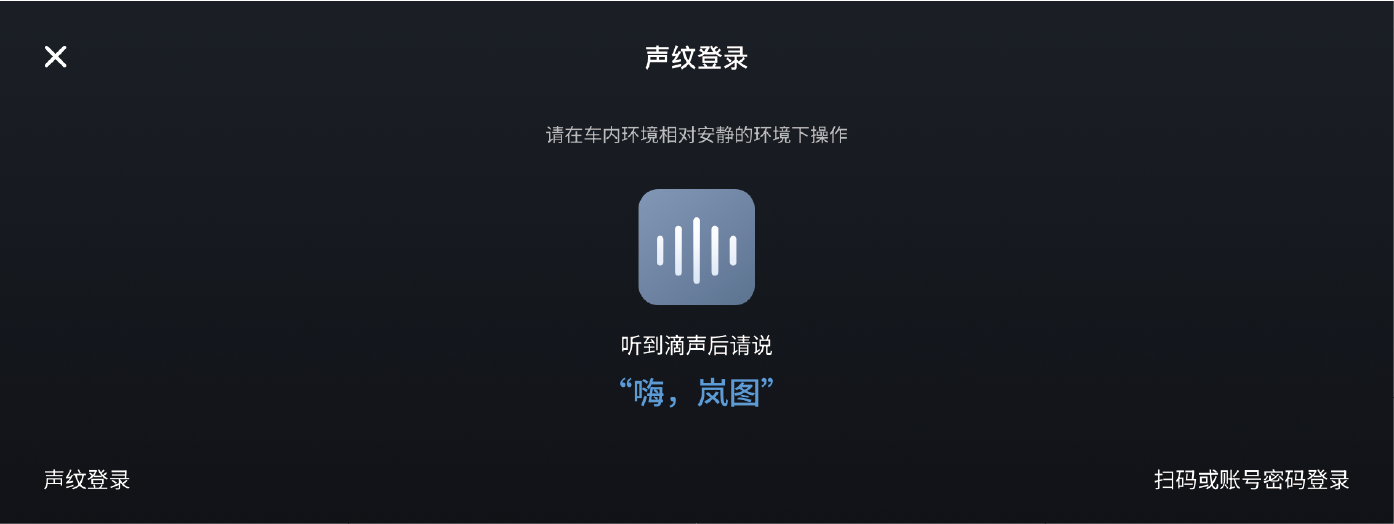Image resolution: width=1394 pixels, height=524 pixels.
Task: Close the voiceprint login screen
Action: (56, 57)
